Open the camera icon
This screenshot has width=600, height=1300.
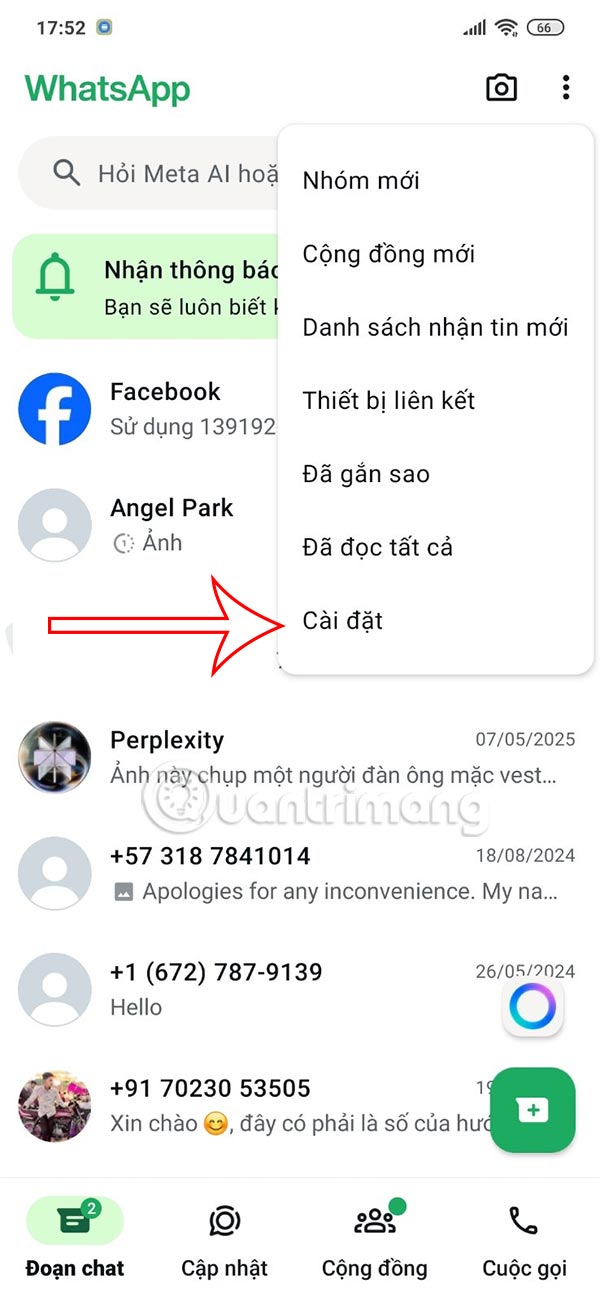click(x=501, y=88)
